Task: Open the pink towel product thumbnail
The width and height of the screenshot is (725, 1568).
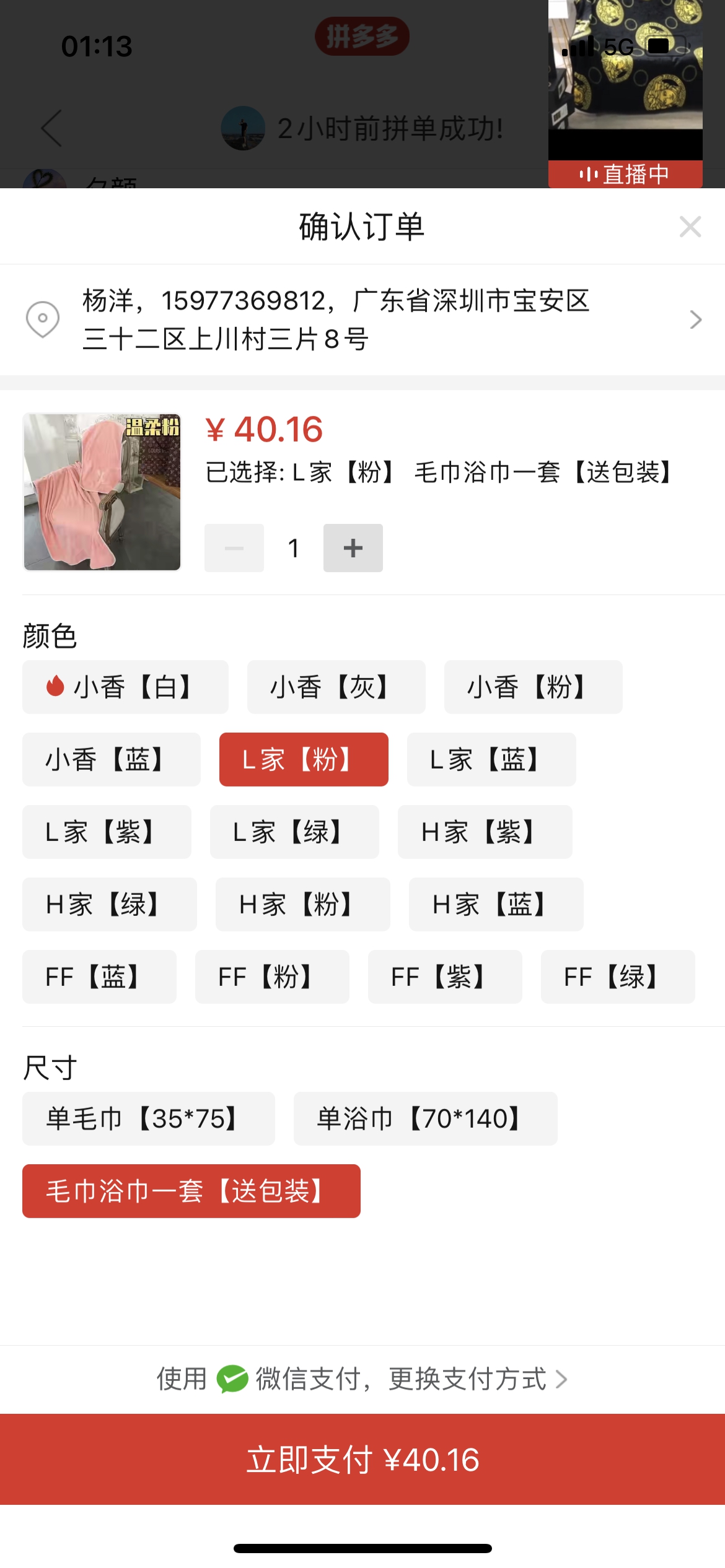Action: coord(102,492)
